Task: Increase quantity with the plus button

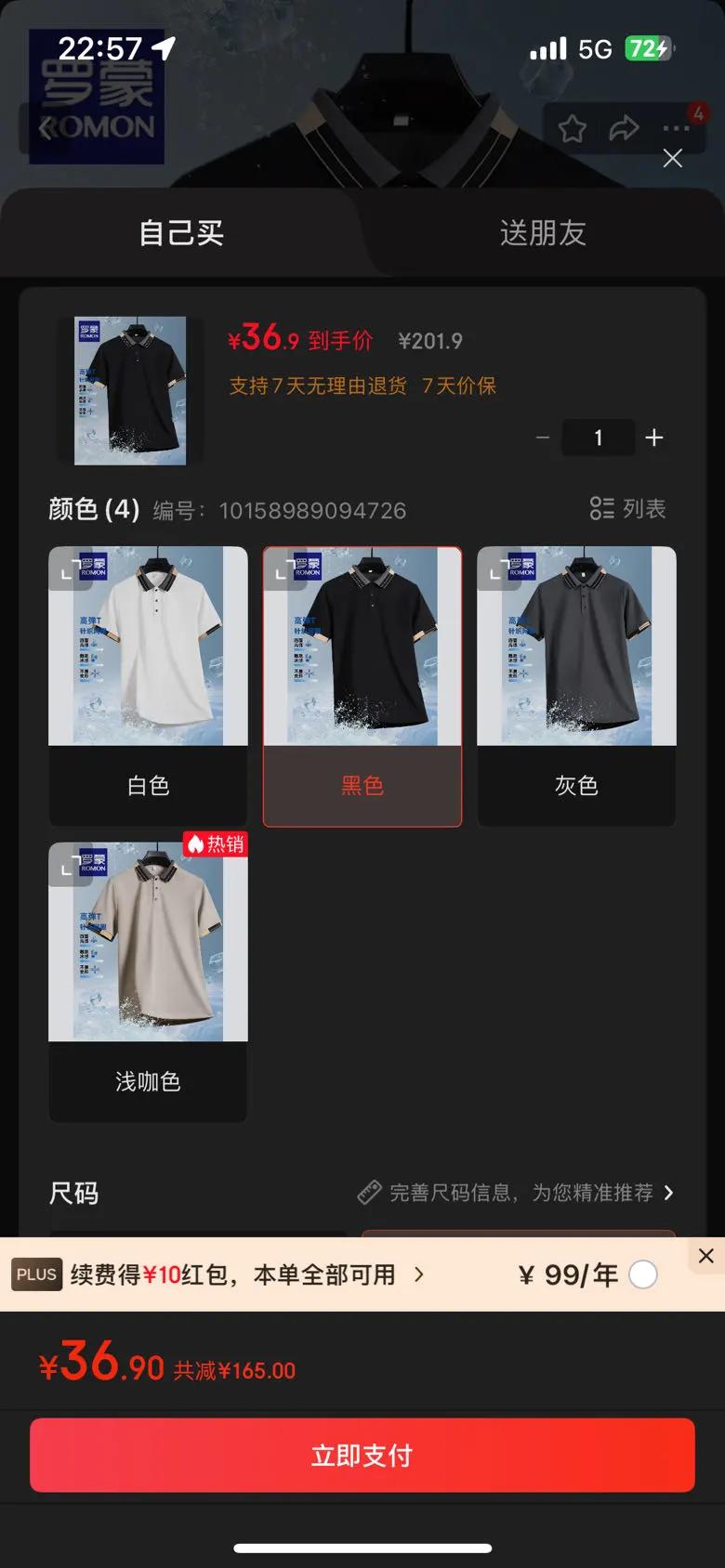Action: coord(654,438)
